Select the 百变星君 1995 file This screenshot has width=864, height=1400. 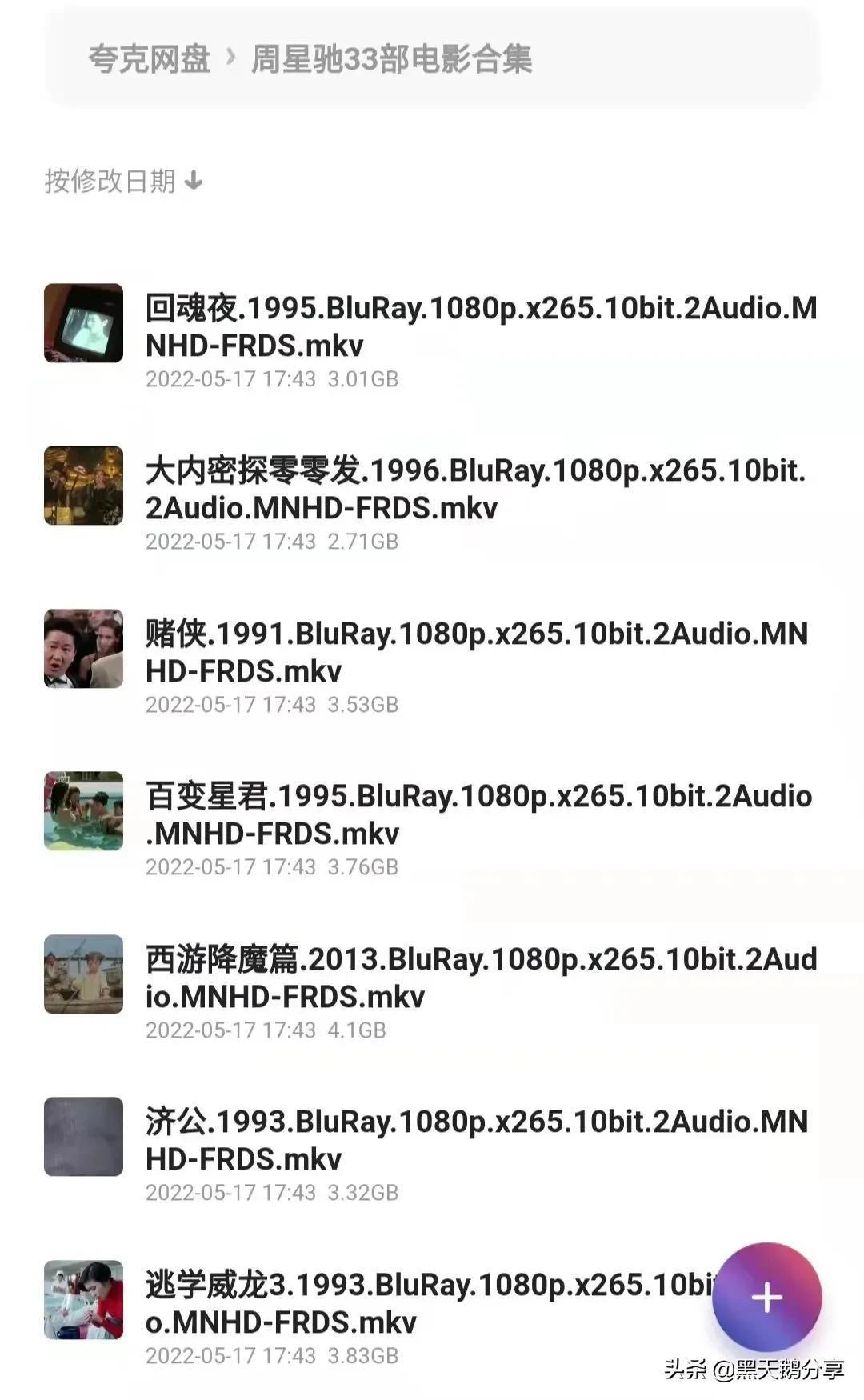[478, 814]
